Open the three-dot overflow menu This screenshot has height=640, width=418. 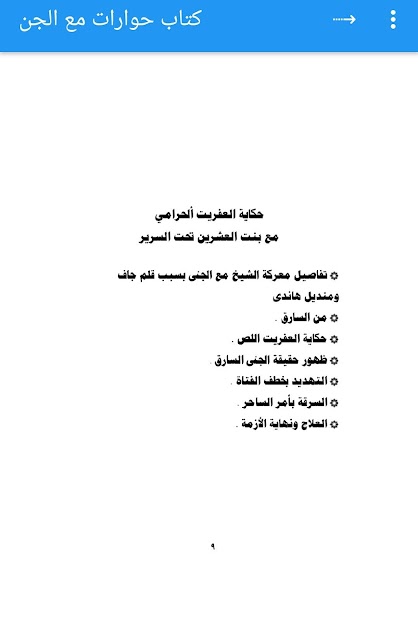[x=393, y=20]
